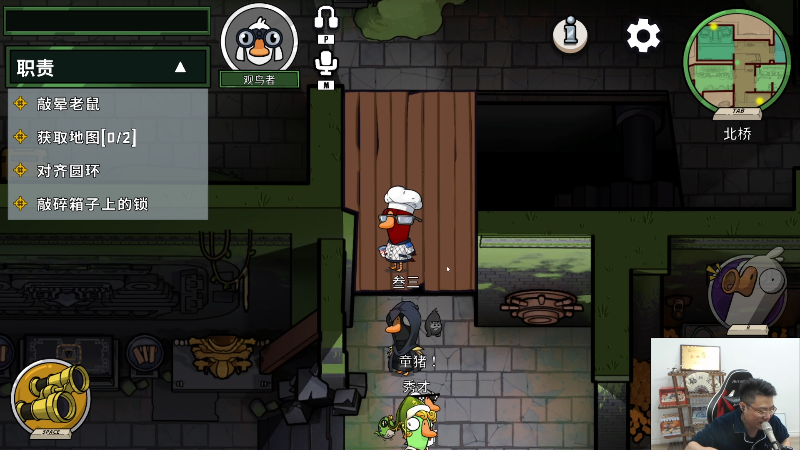This screenshot has width=800, height=450.
Task: Toggle the headphones audio icon
Action: (326, 18)
